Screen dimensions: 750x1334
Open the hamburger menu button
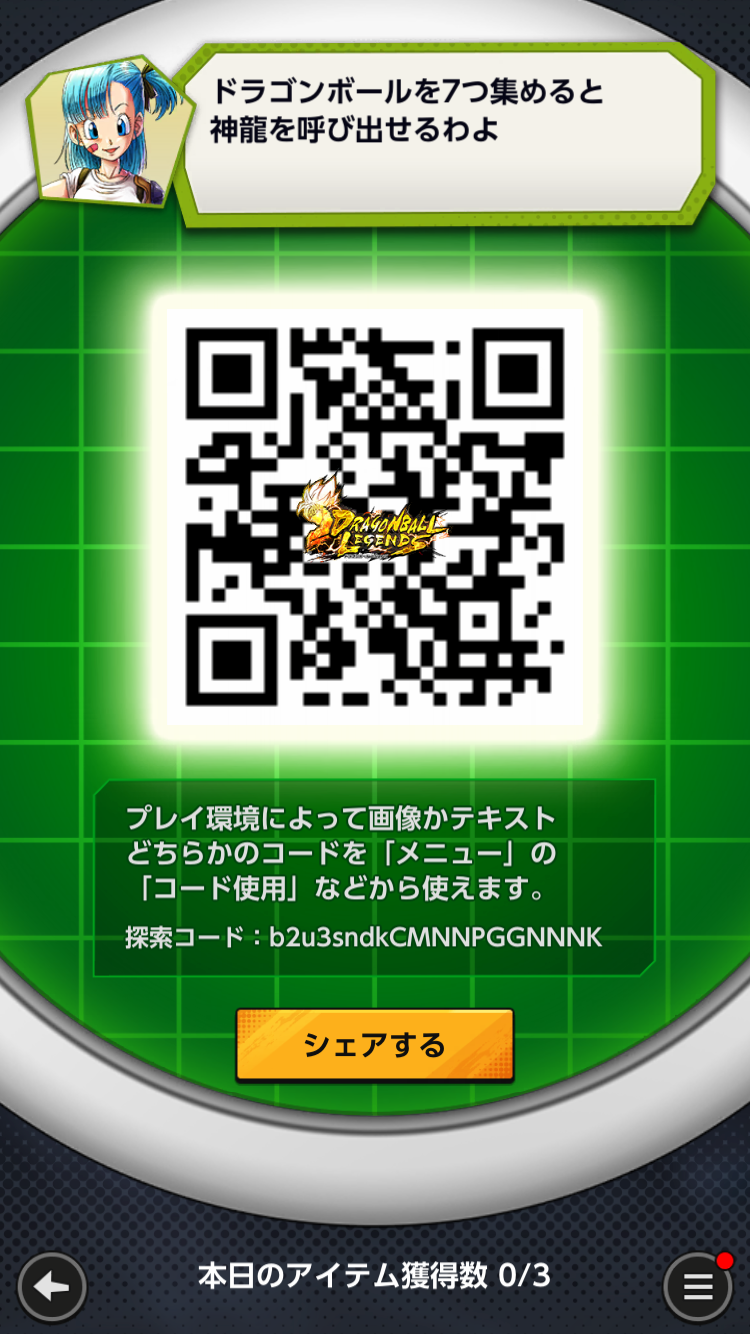[x=698, y=1286]
